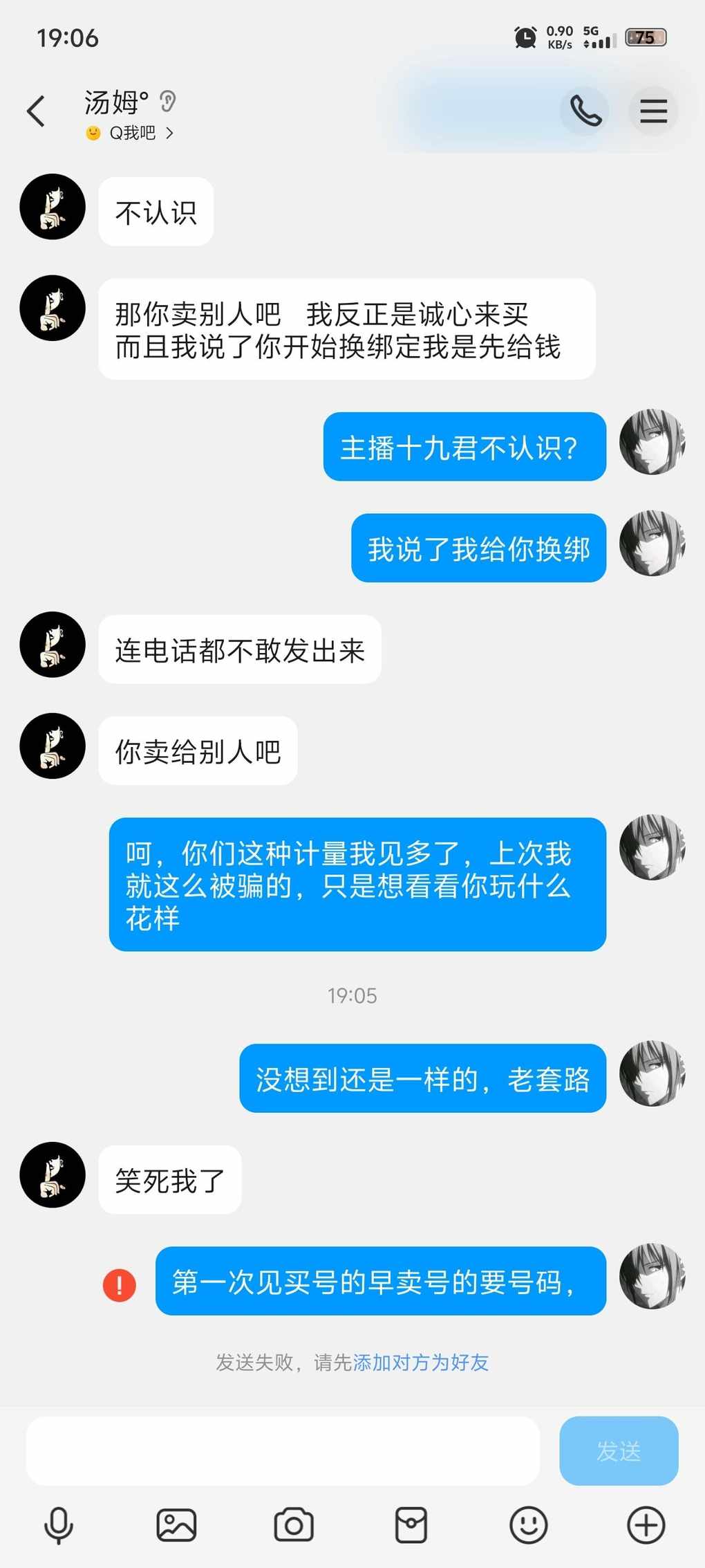View the avatar beside "笑死我了"
The width and height of the screenshot is (705, 1568).
tap(53, 1175)
